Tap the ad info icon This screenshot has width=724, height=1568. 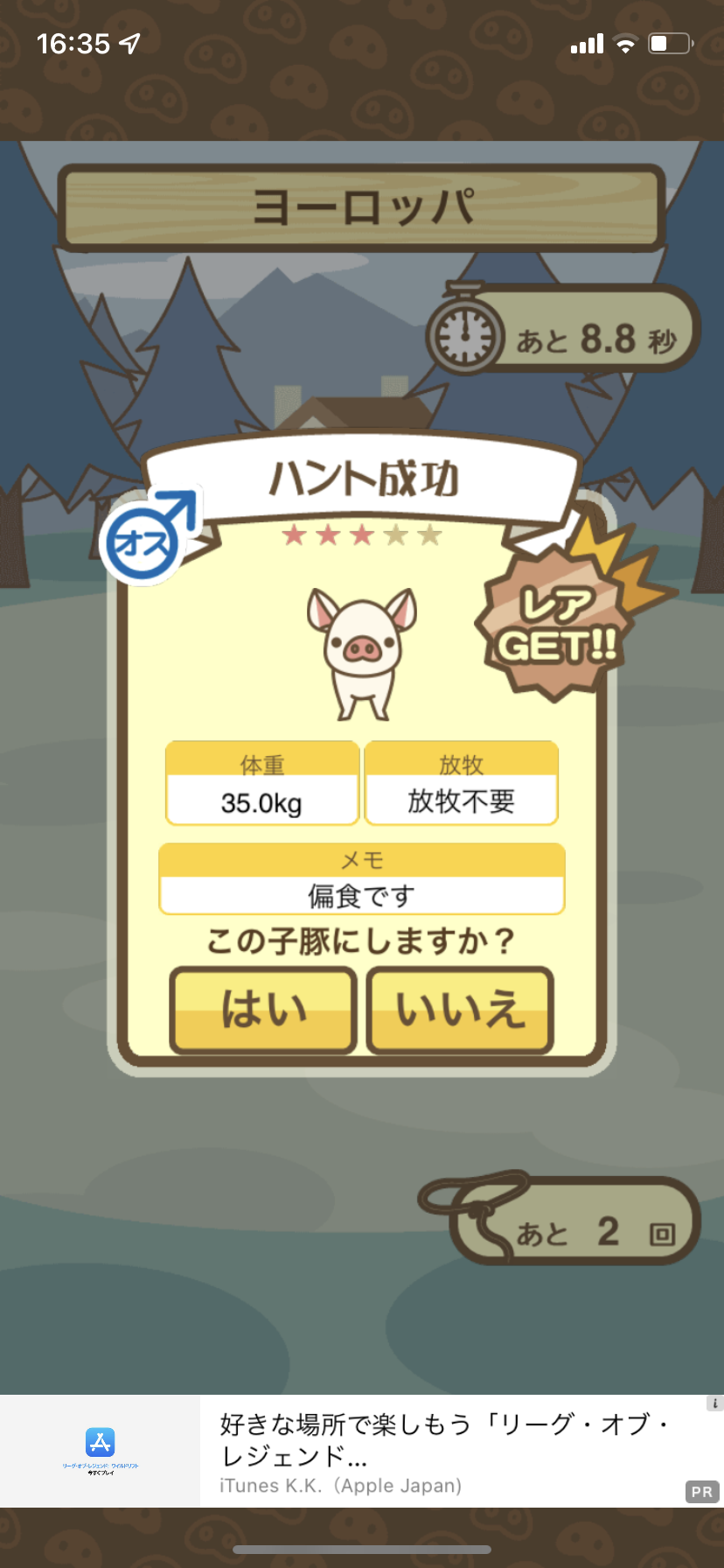[714, 1403]
